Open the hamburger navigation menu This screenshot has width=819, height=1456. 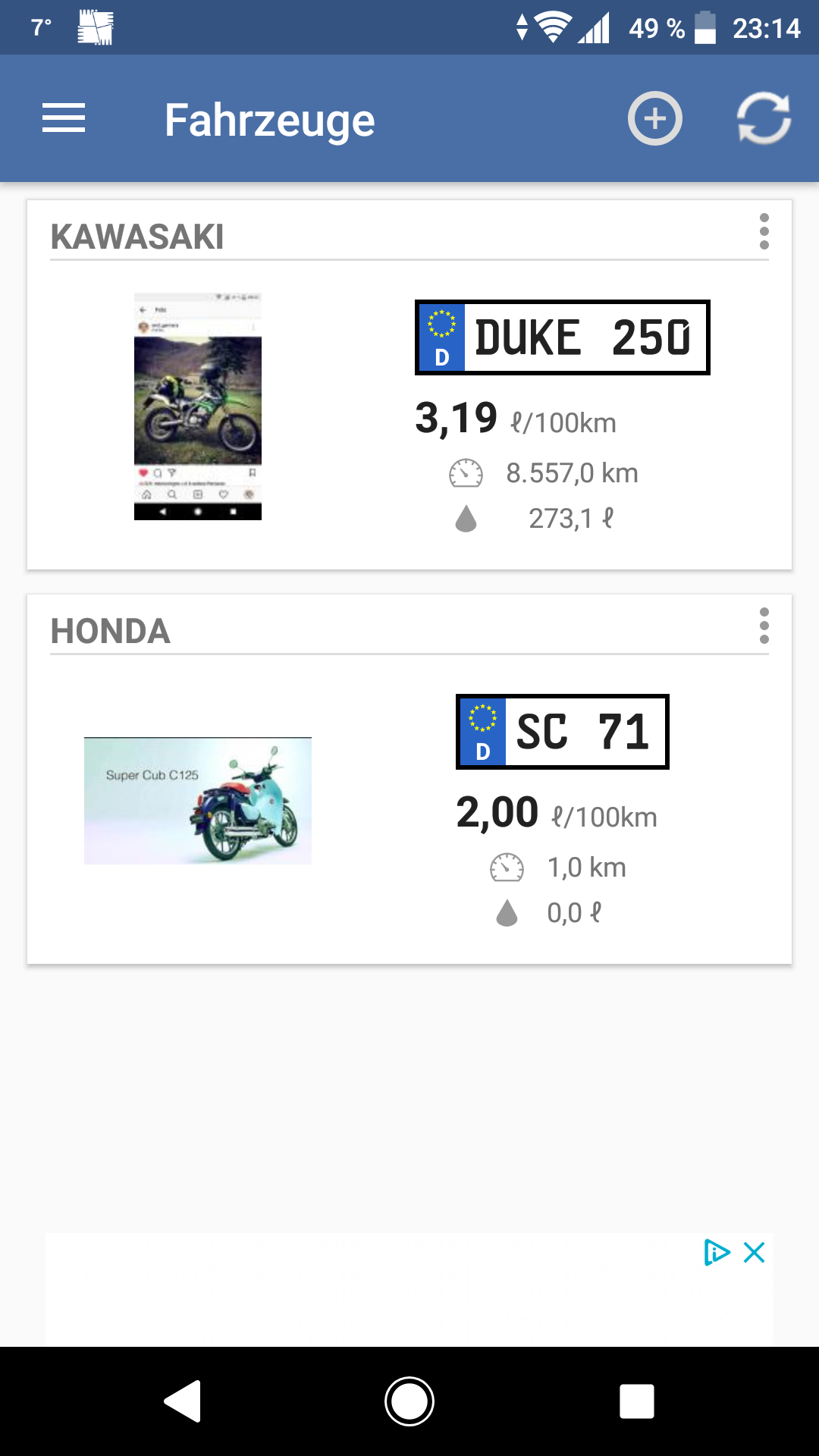pyautogui.click(x=64, y=118)
